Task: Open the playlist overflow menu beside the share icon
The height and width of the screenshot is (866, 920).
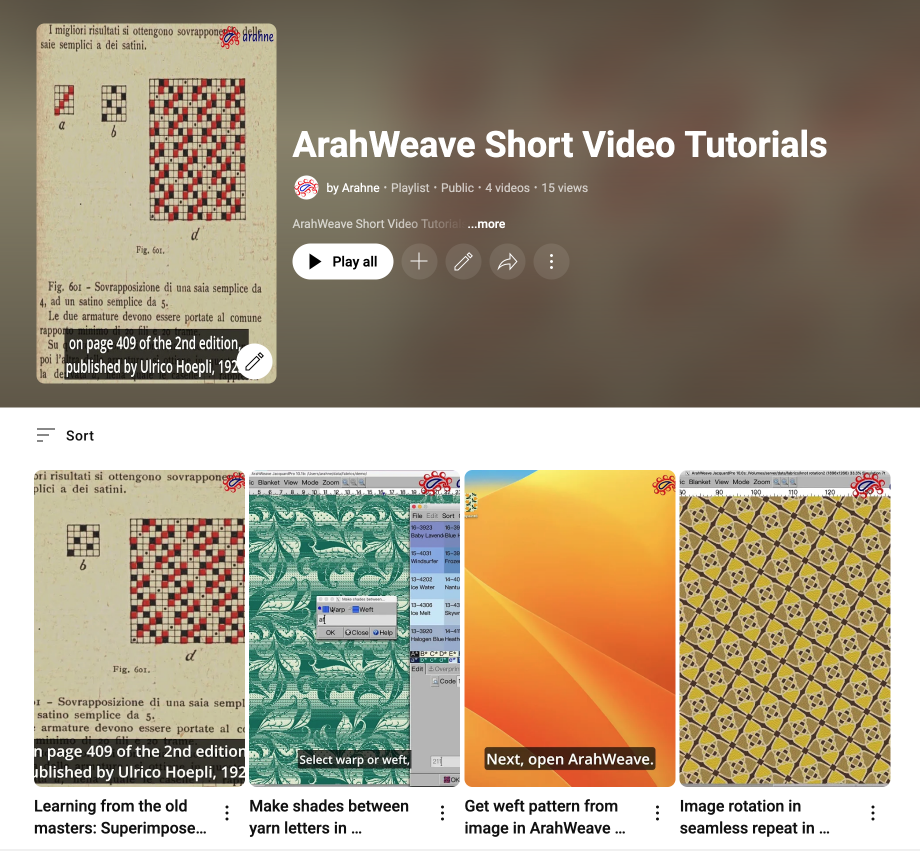Action: point(551,262)
